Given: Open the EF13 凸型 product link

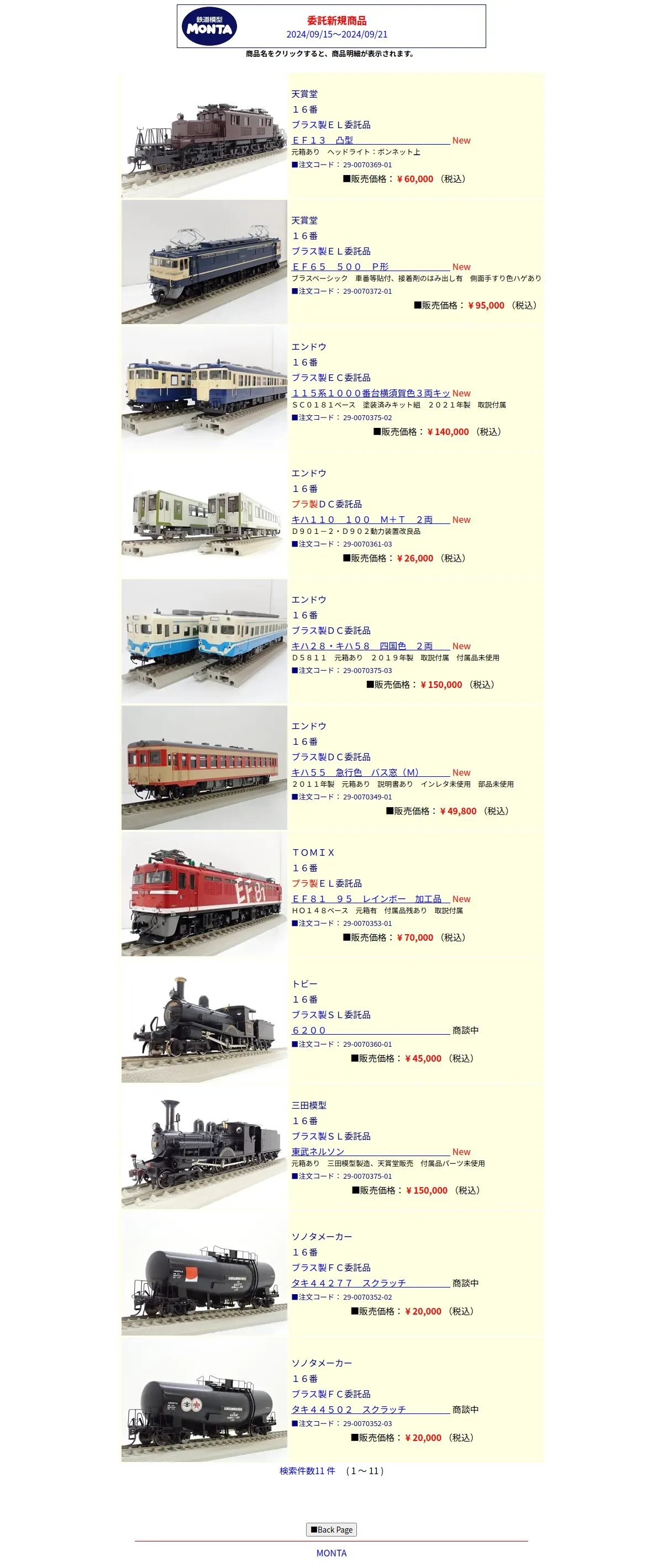Looking at the screenshot, I should (x=322, y=141).
